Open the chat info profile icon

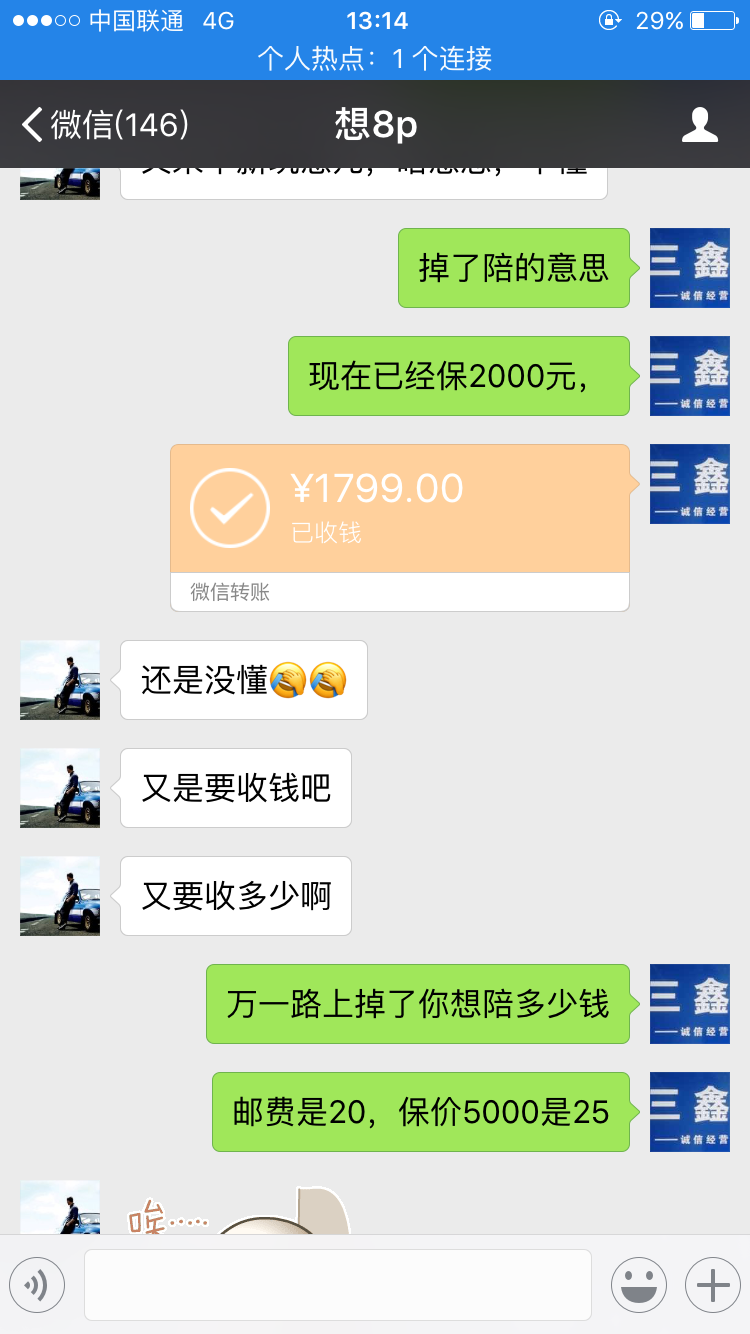(699, 125)
